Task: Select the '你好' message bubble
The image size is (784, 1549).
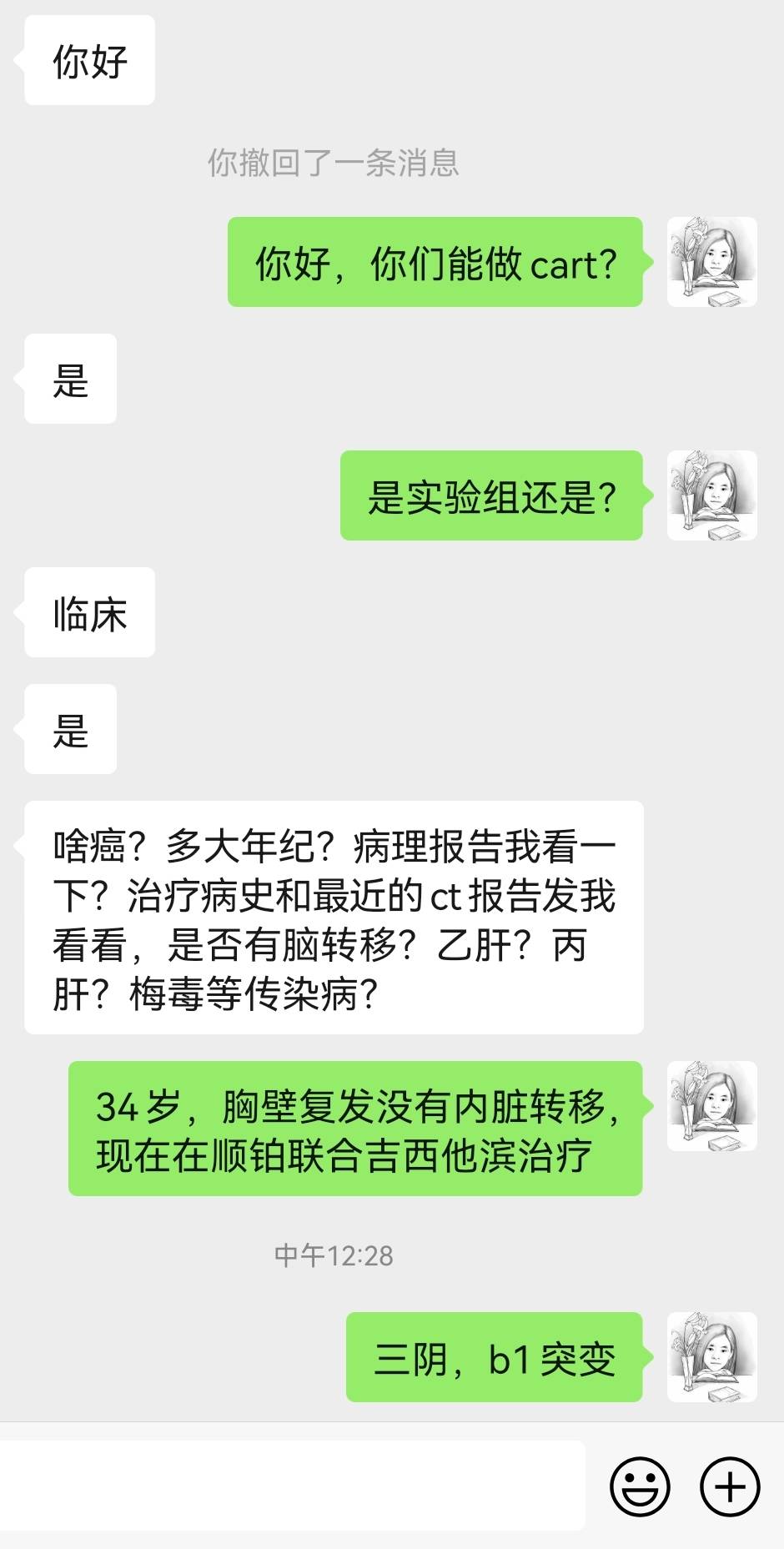Action: point(88,59)
